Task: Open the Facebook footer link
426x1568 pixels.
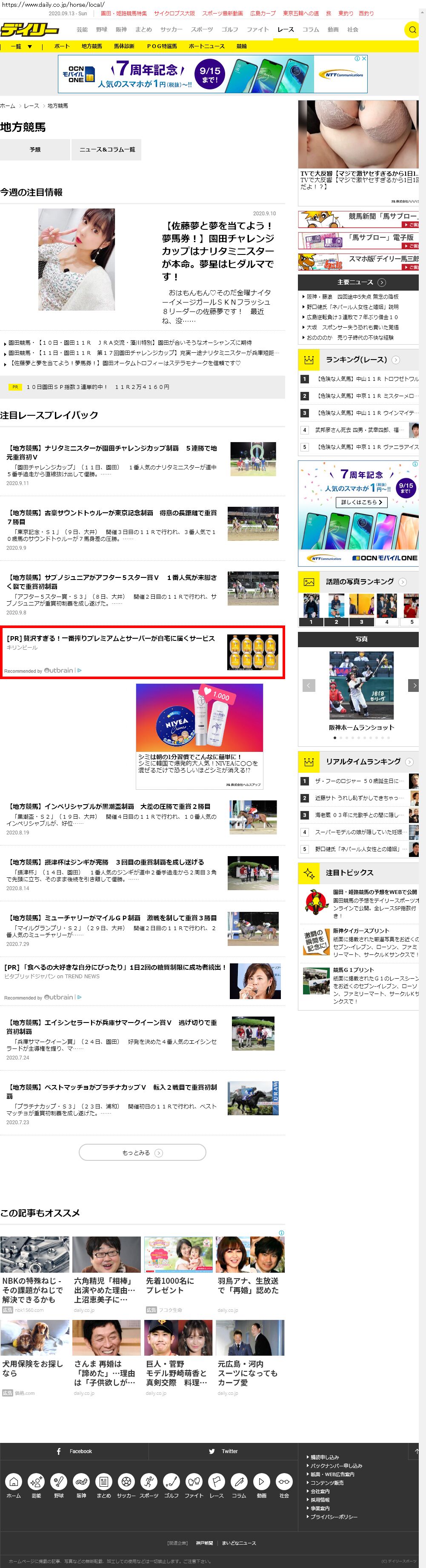Action: click(x=74, y=1451)
